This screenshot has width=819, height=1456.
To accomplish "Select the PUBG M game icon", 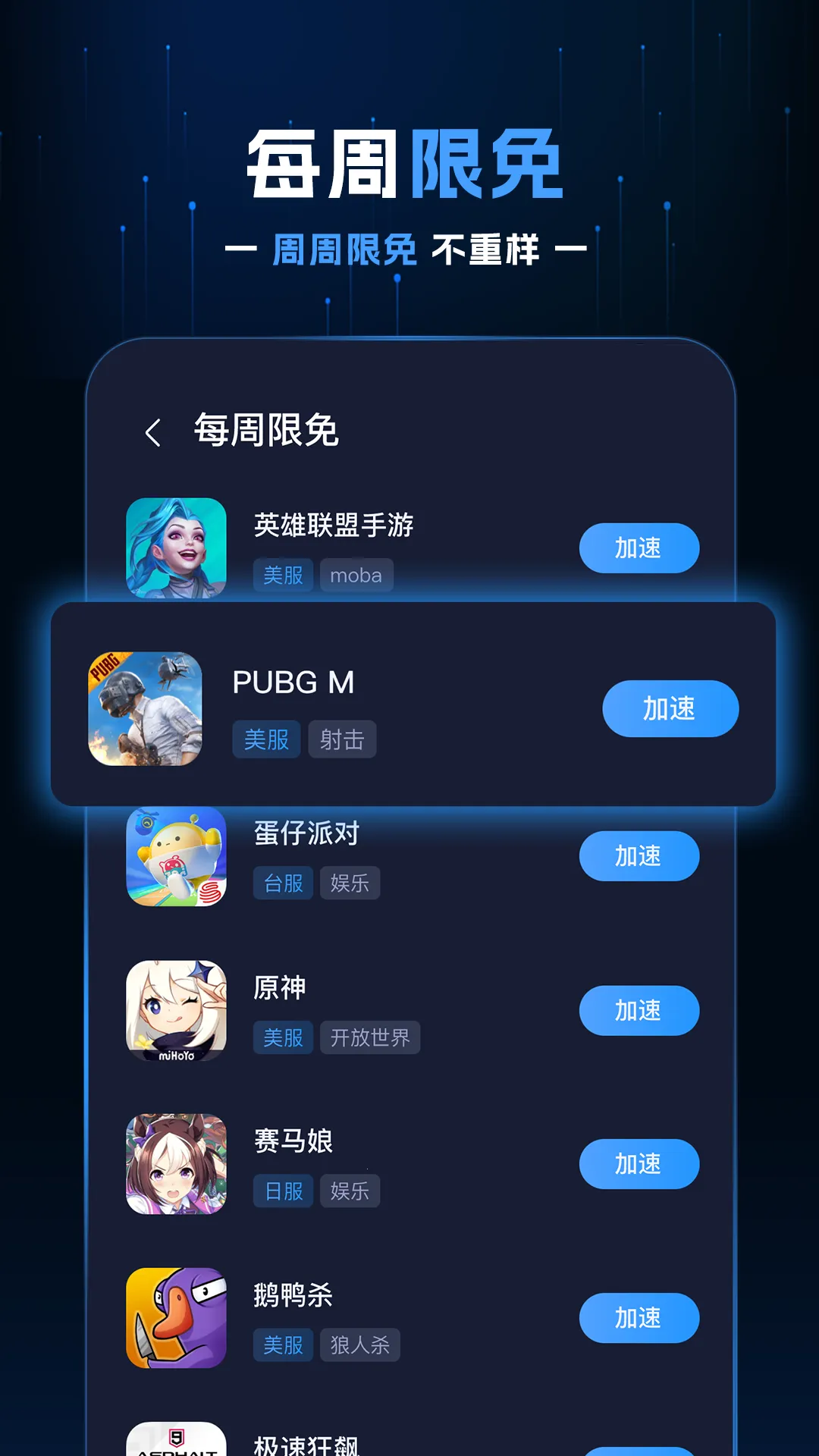I will point(144,708).
